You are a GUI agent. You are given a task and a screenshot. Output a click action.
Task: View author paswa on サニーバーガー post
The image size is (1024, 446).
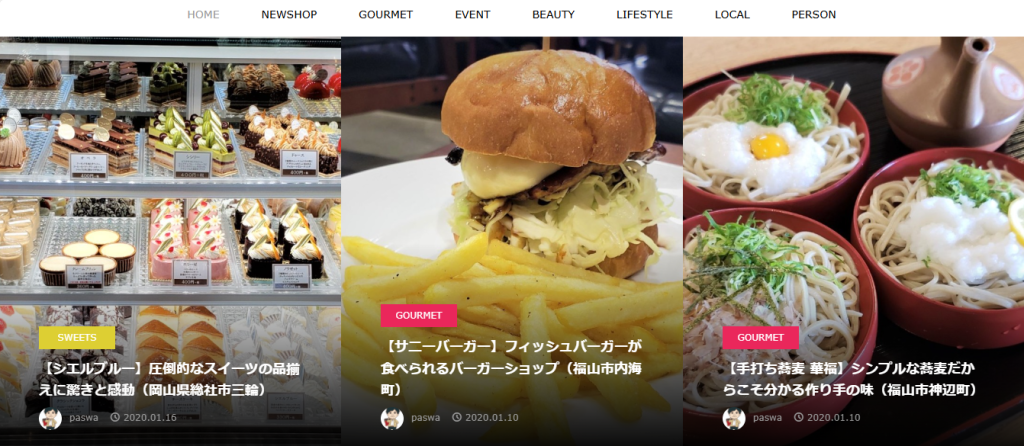pos(424,417)
